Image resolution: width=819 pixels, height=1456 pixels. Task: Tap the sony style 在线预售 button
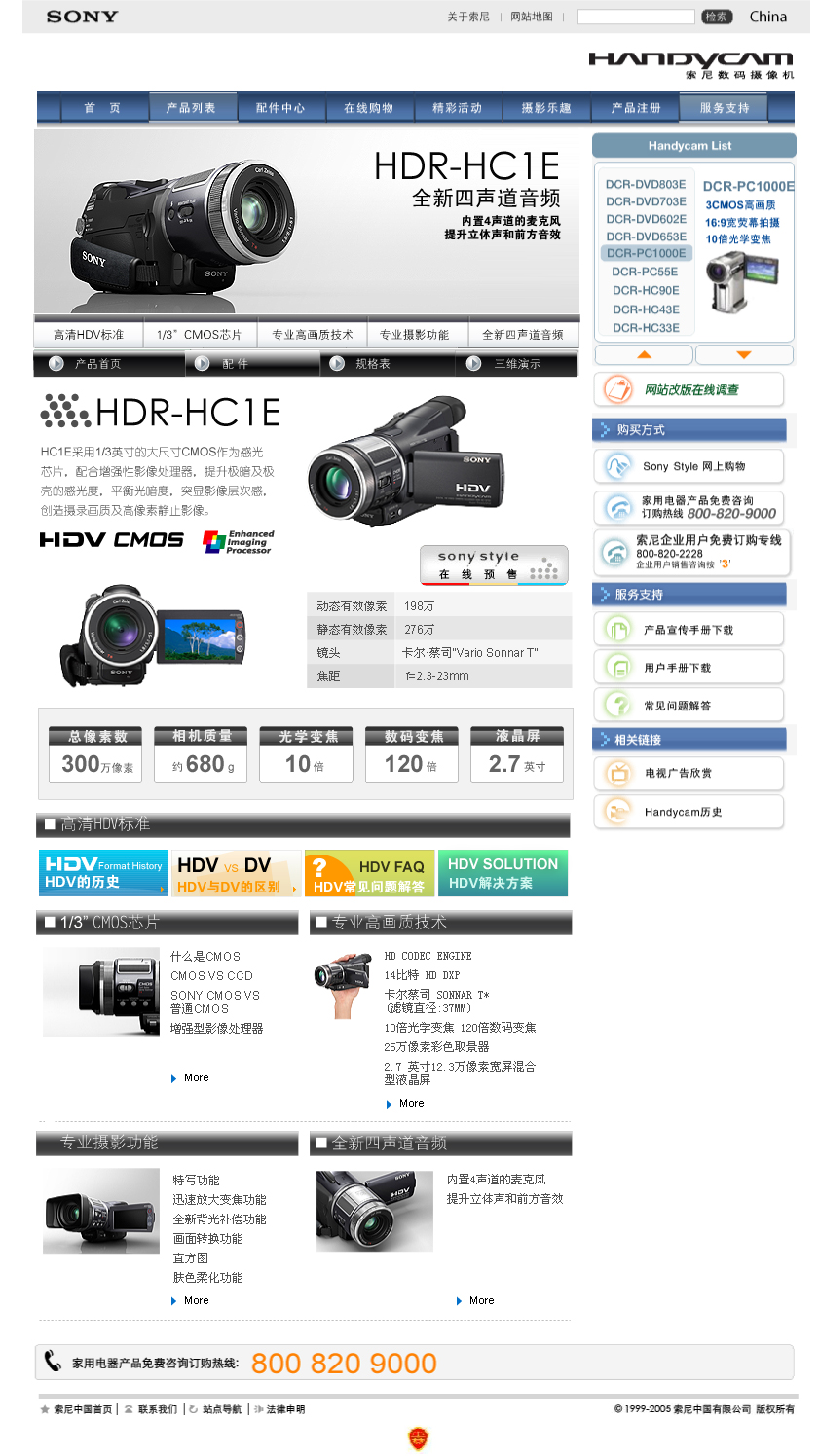(x=494, y=564)
